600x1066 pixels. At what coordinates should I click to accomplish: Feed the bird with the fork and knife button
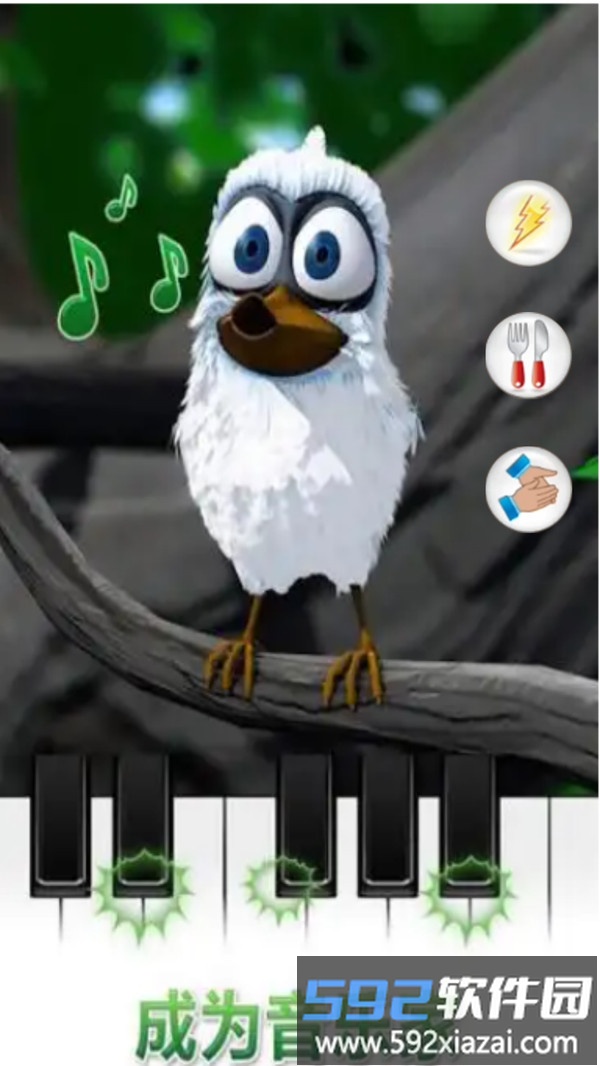tap(528, 357)
